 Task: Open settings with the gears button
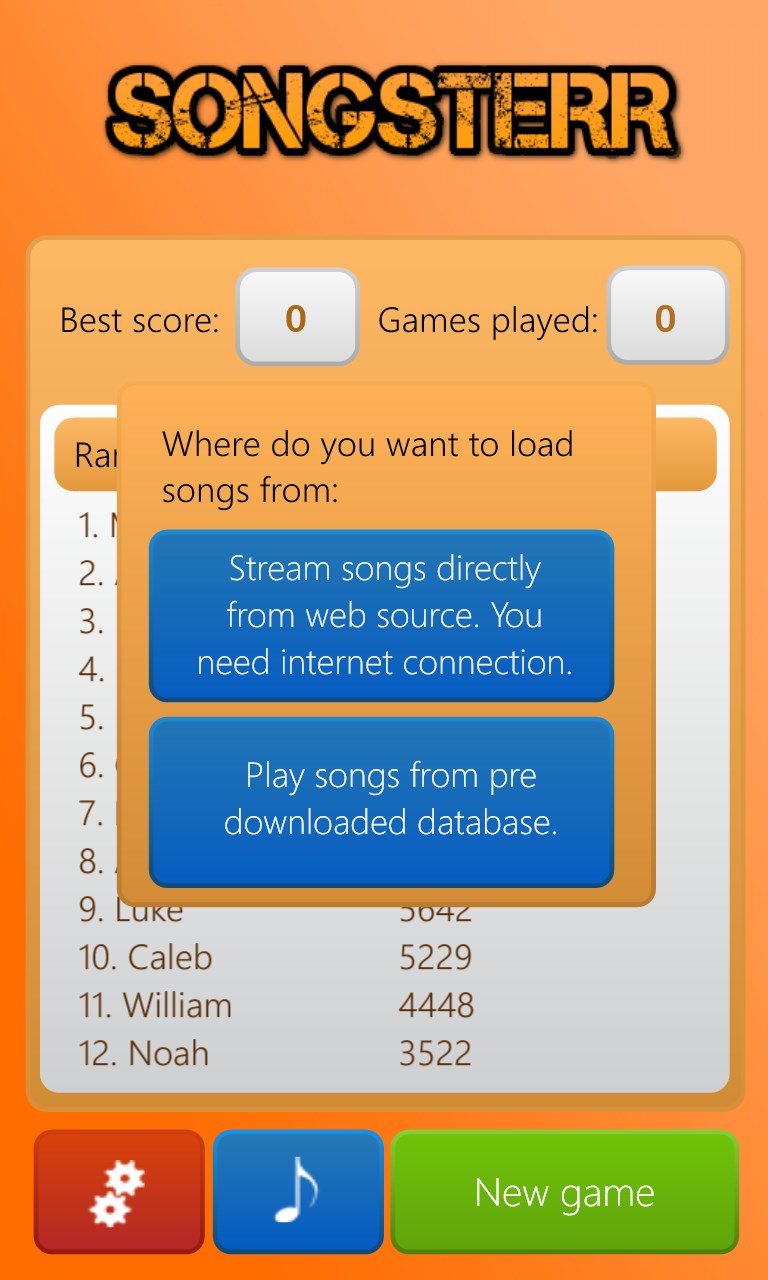[119, 1192]
